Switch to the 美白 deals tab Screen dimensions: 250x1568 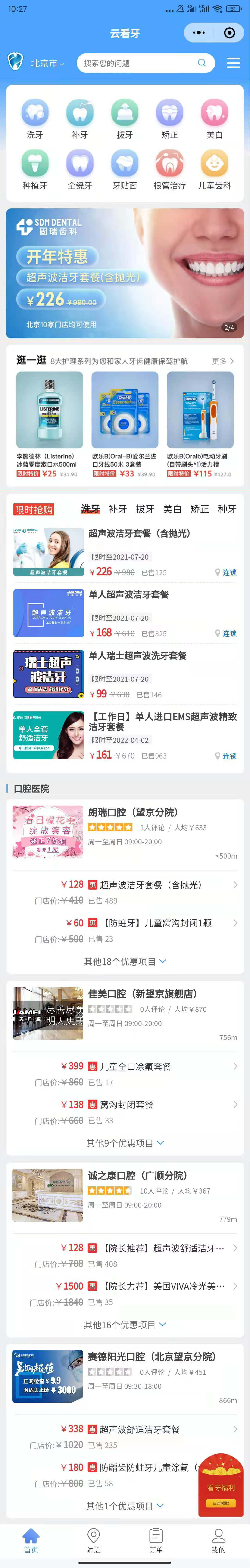coord(172,509)
